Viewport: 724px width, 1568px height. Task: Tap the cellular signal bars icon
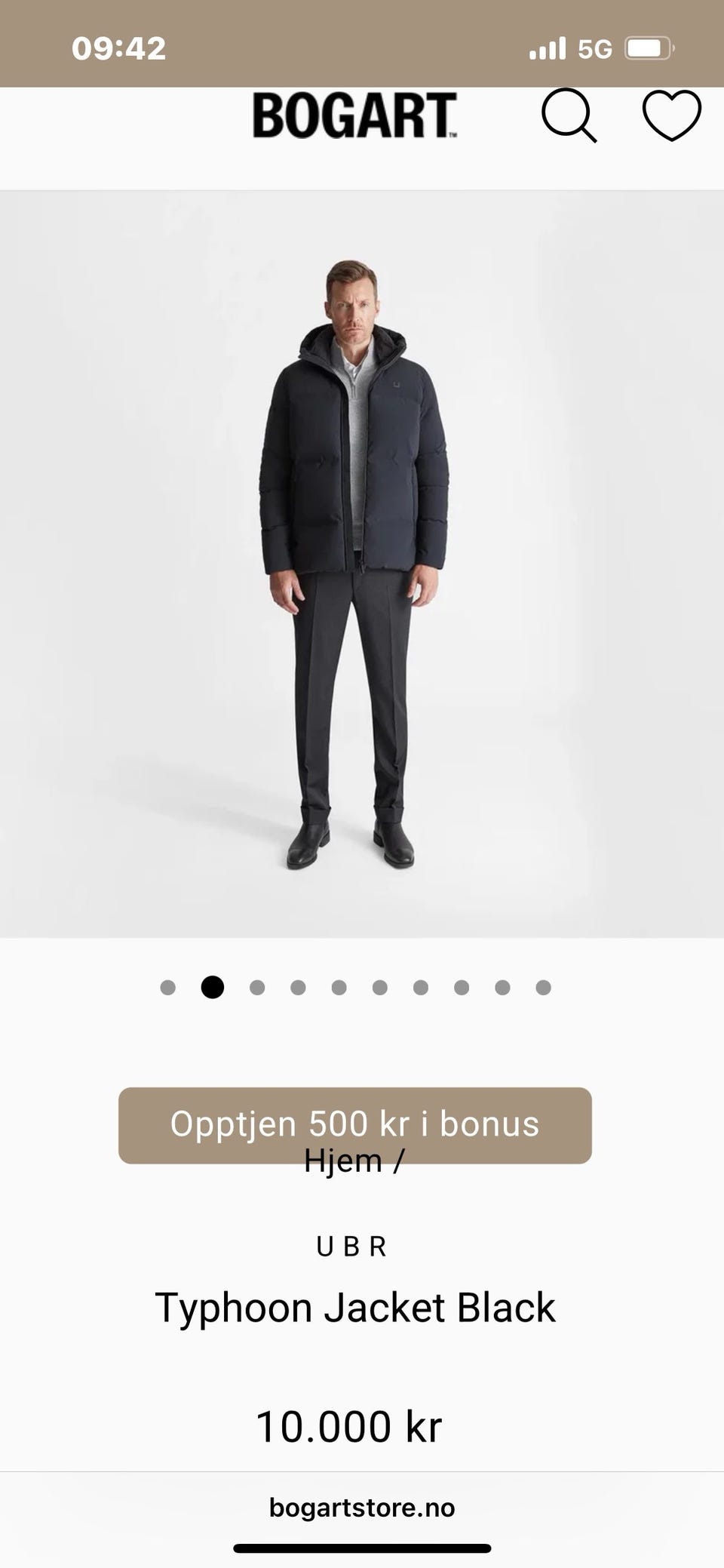(548, 48)
